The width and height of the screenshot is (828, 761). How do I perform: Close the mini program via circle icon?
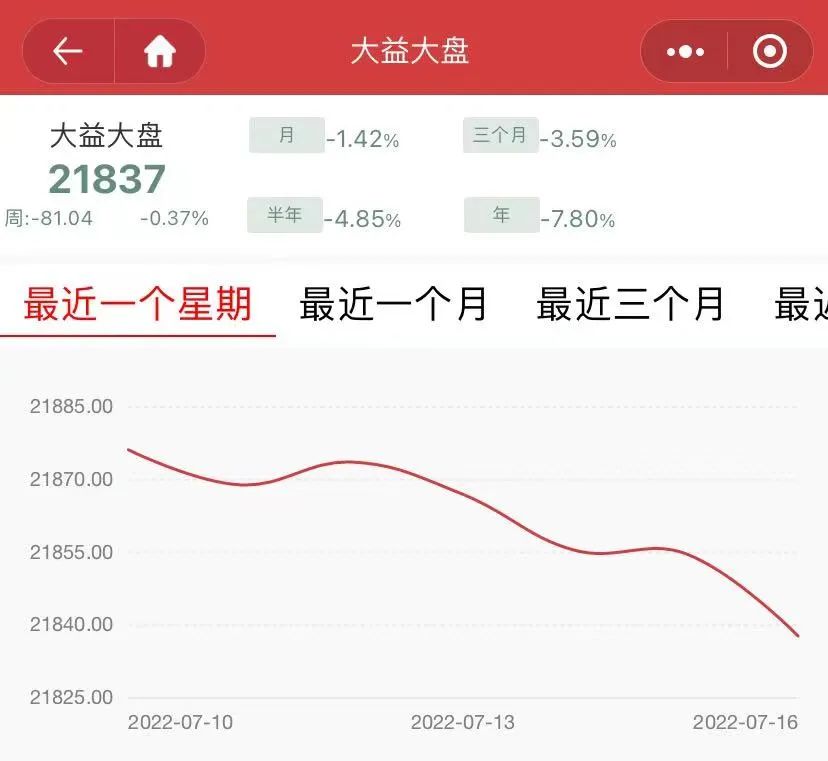click(x=769, y=51)
